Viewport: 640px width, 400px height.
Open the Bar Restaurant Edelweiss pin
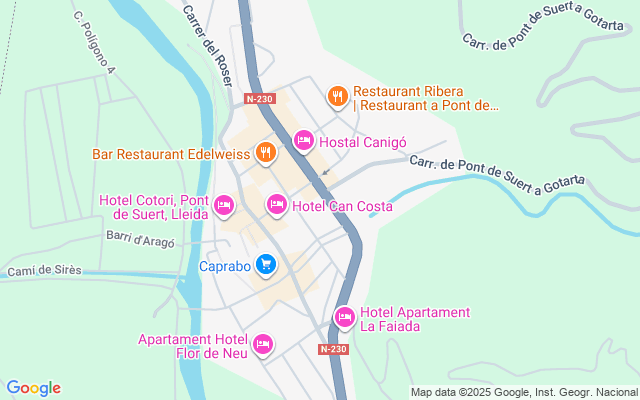point(265,153)
